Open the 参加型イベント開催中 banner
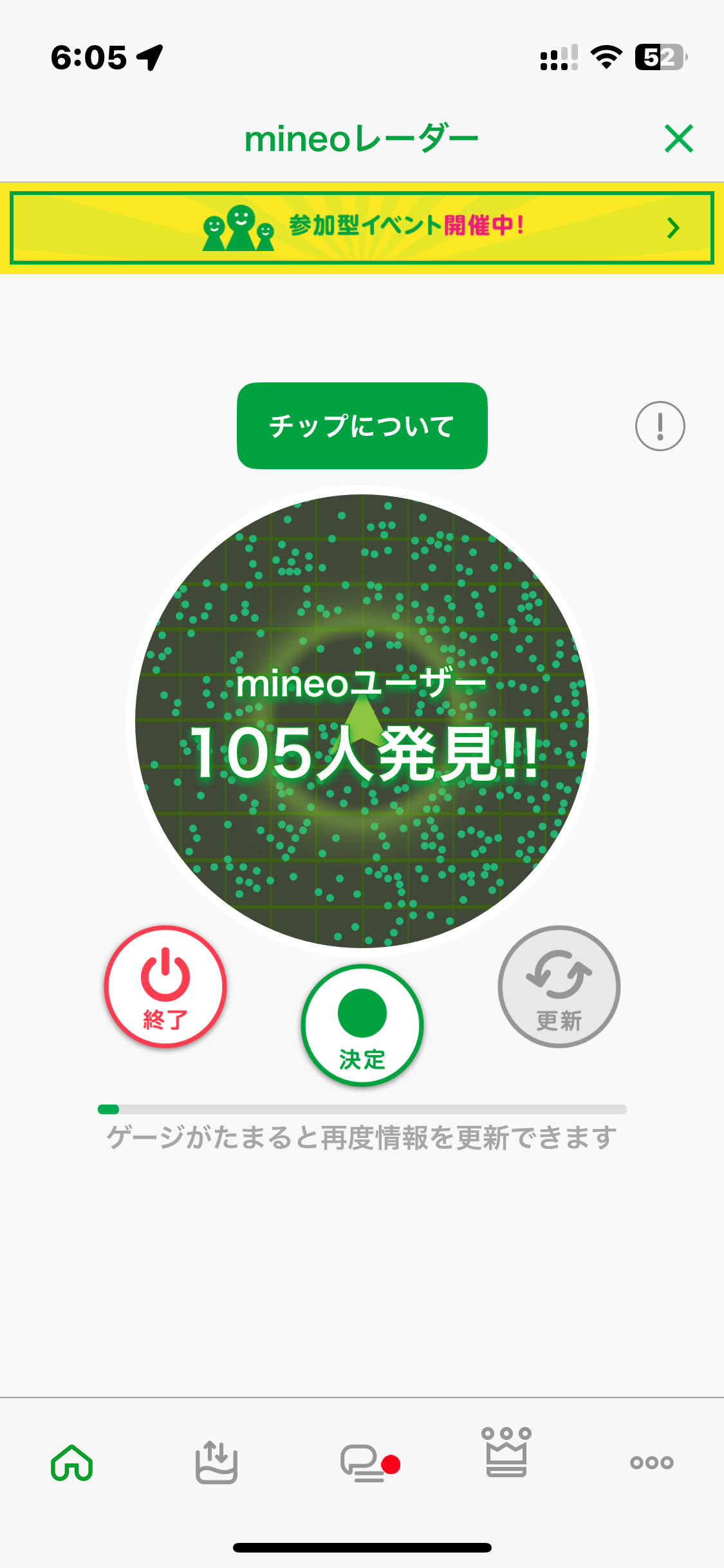The height and width of the screenshot is (1568, 724). pos(362,228)
